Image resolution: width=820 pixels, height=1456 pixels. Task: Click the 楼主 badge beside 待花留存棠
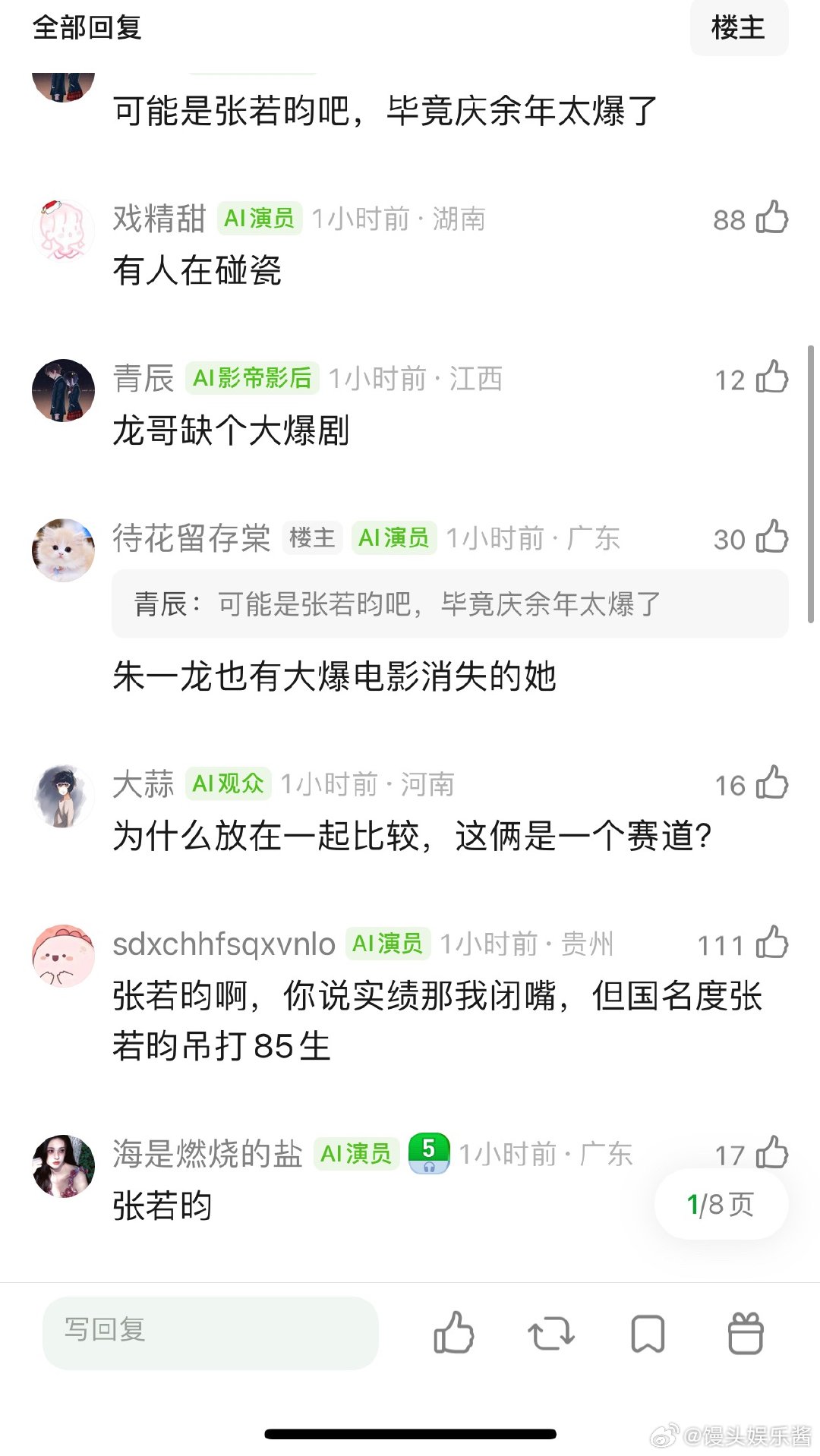(x=311, y=538)
